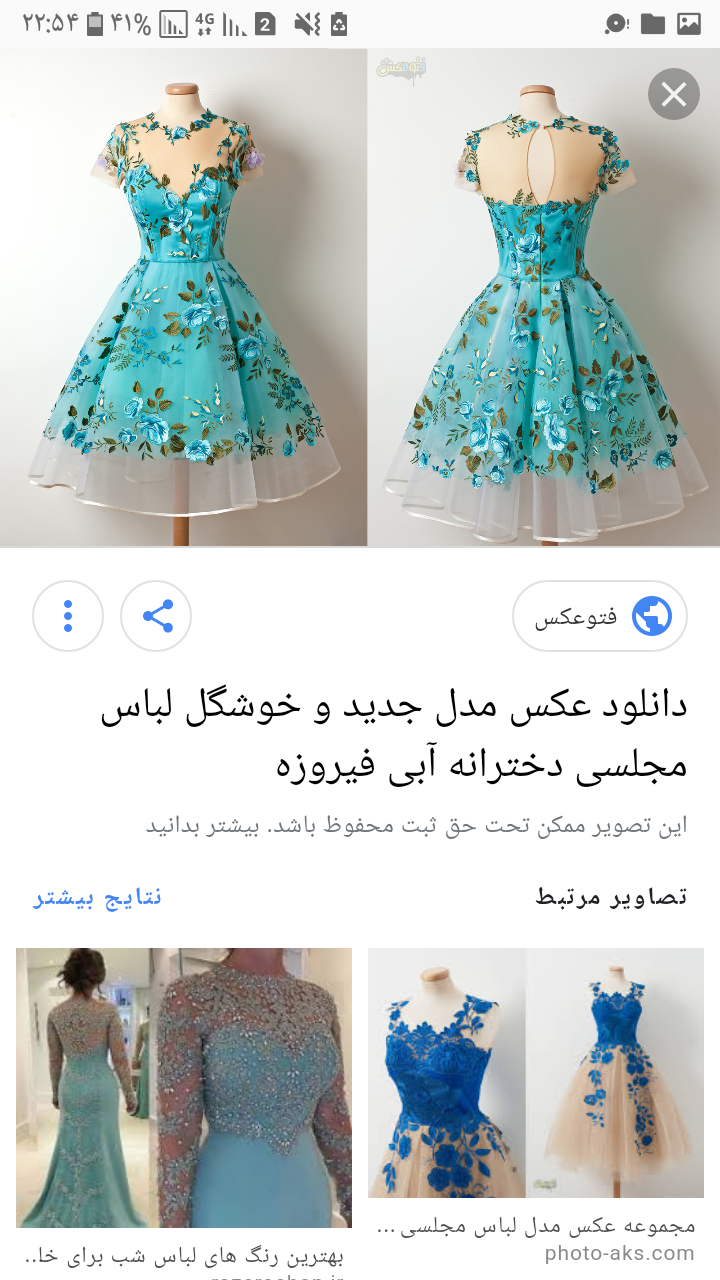Open نتایج بیشتر for more results
720x1280 pixels.
(x=97, y=897)
